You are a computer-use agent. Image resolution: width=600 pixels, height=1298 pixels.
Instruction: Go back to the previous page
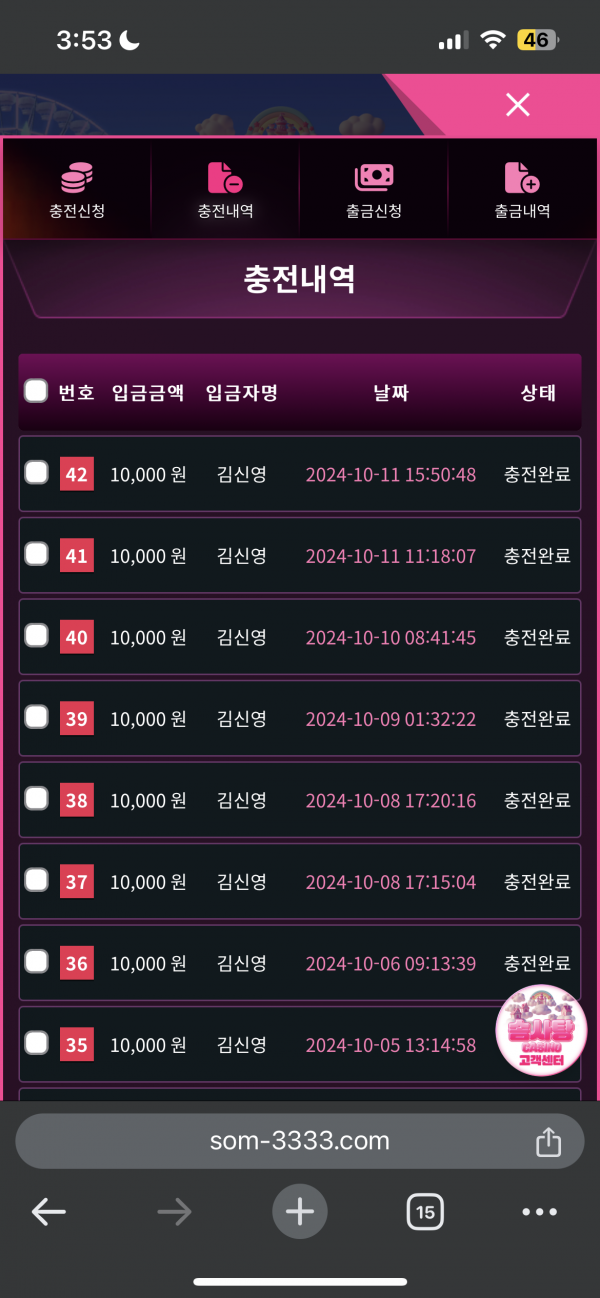tap(48, 1212)
